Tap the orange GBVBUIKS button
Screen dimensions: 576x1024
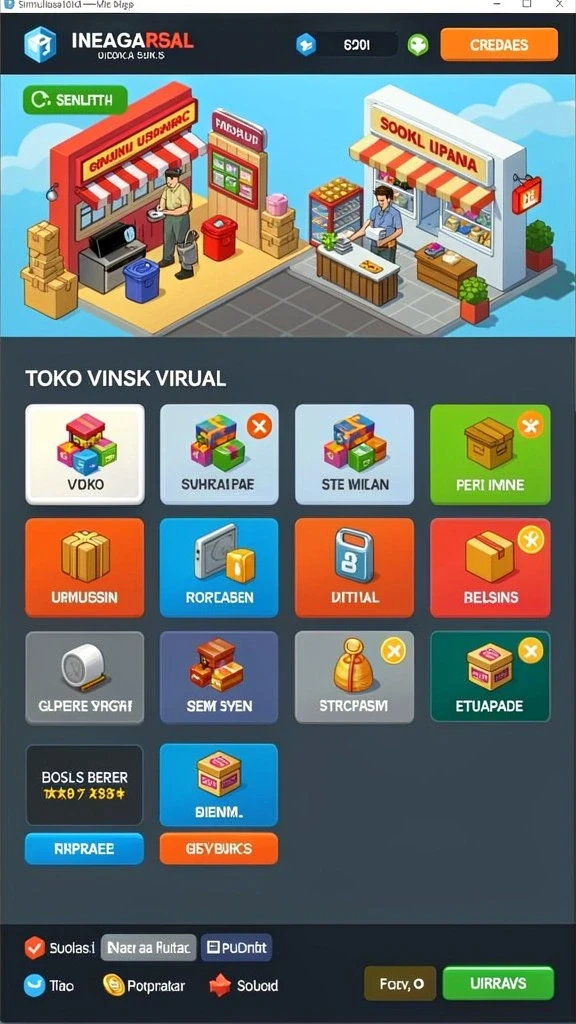219,849
